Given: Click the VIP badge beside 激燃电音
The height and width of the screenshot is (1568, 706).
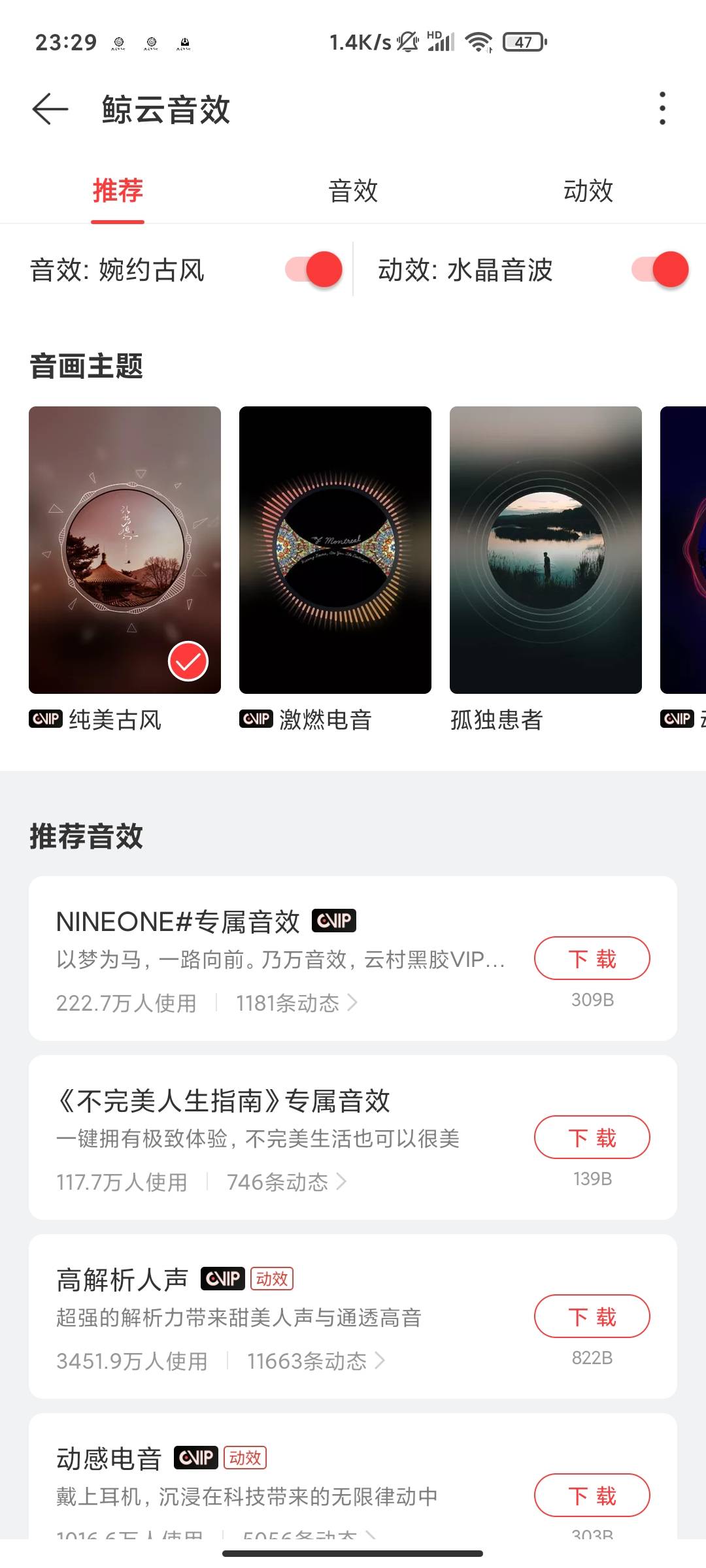Looking at the screenshot, I should coord(256,719).
